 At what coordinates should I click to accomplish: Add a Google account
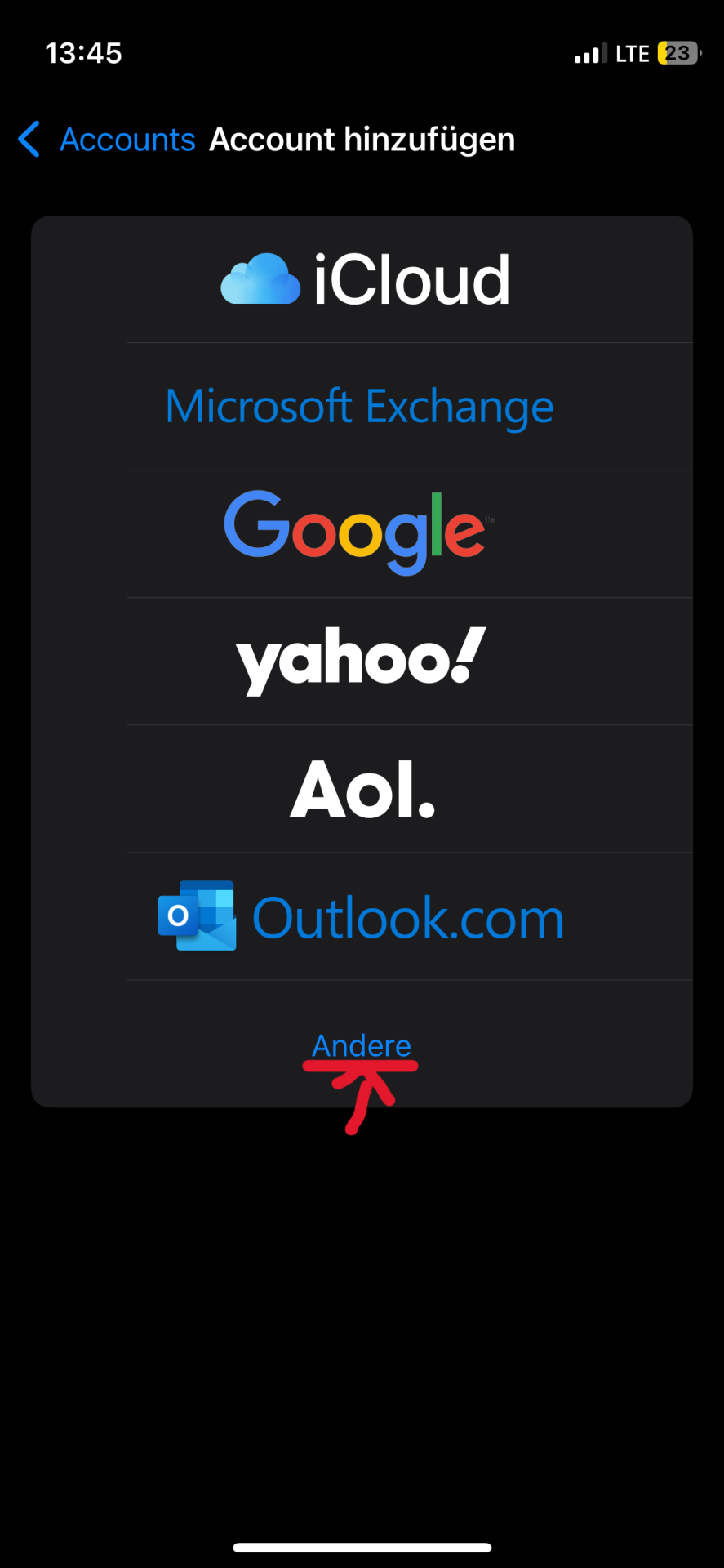click(x=362, y=534)
